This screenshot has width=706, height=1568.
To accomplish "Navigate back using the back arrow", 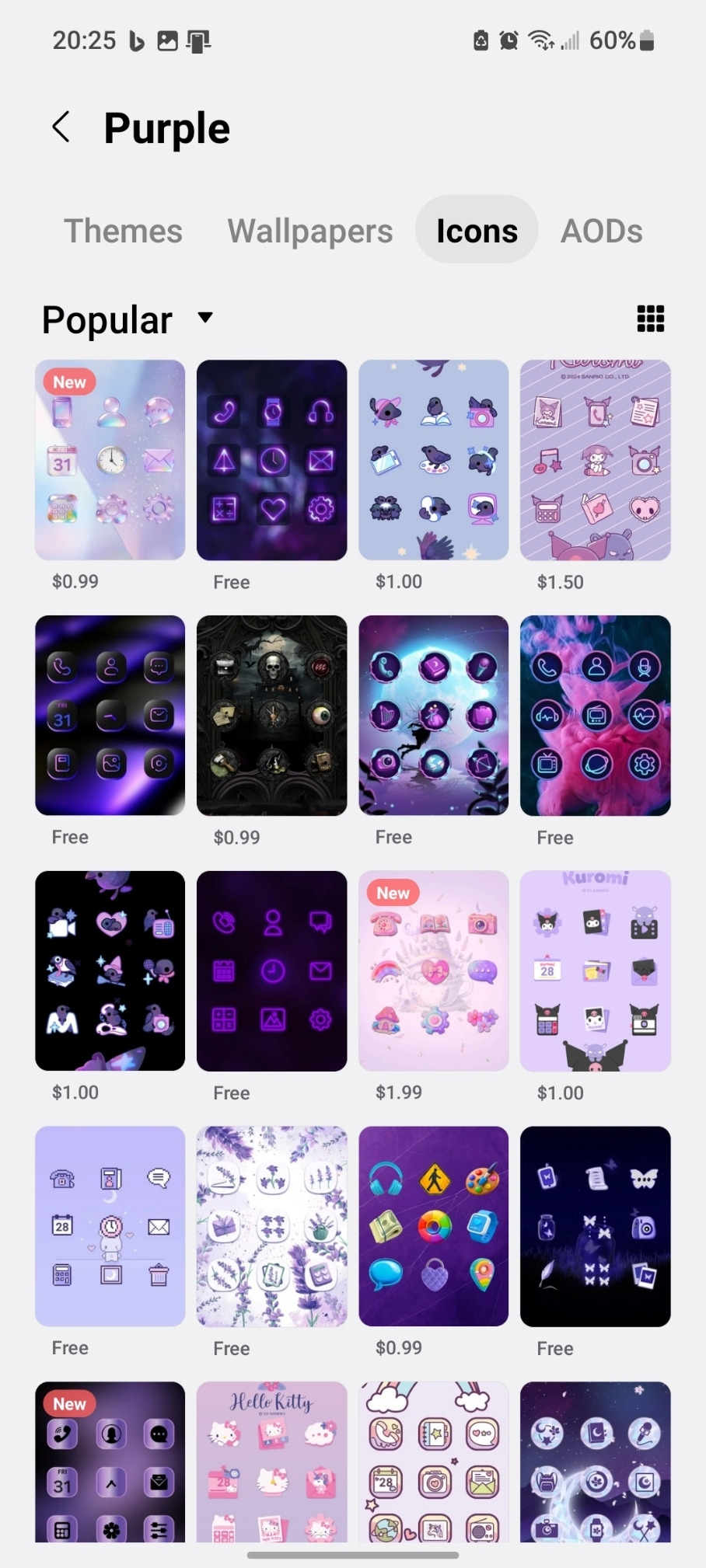I will (61, 127).
